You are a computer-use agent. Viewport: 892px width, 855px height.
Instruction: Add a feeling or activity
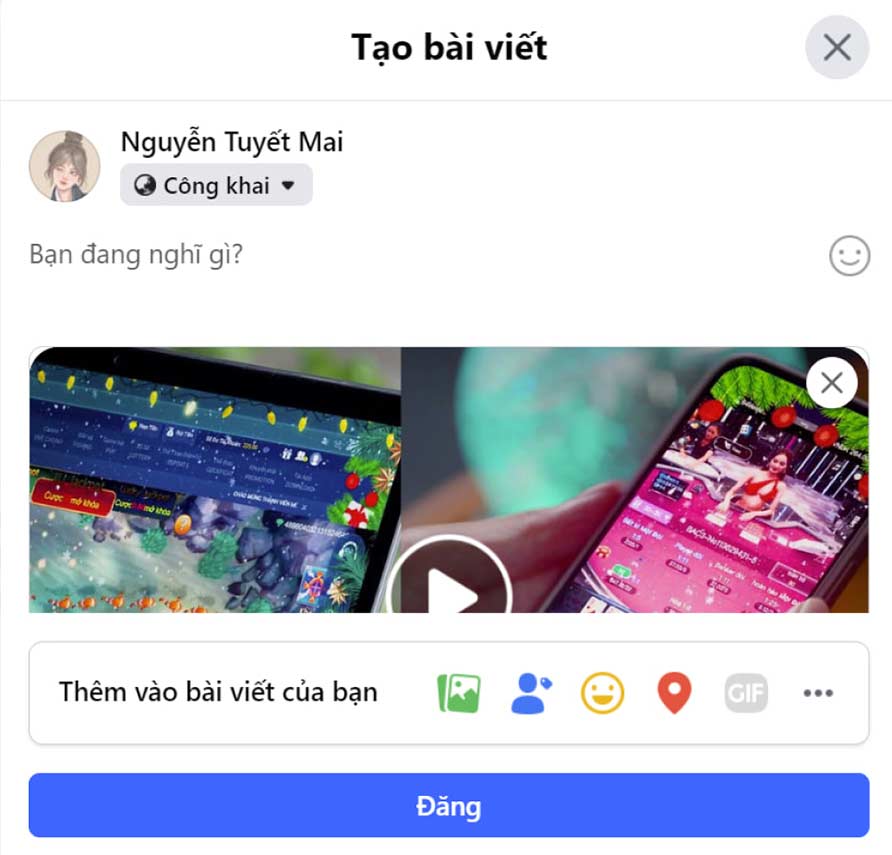[x=602, y=692]
